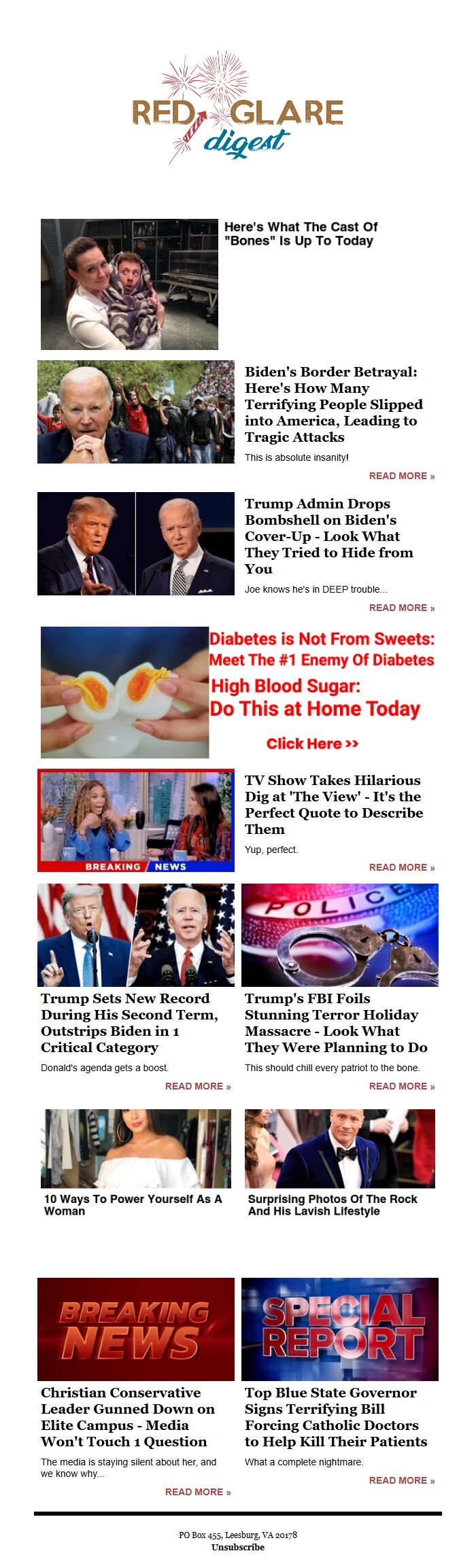The height and width of the screenshot is (1568, 476).
Task: Read more on Trump Sets New Record
Action: (197, 1086)
